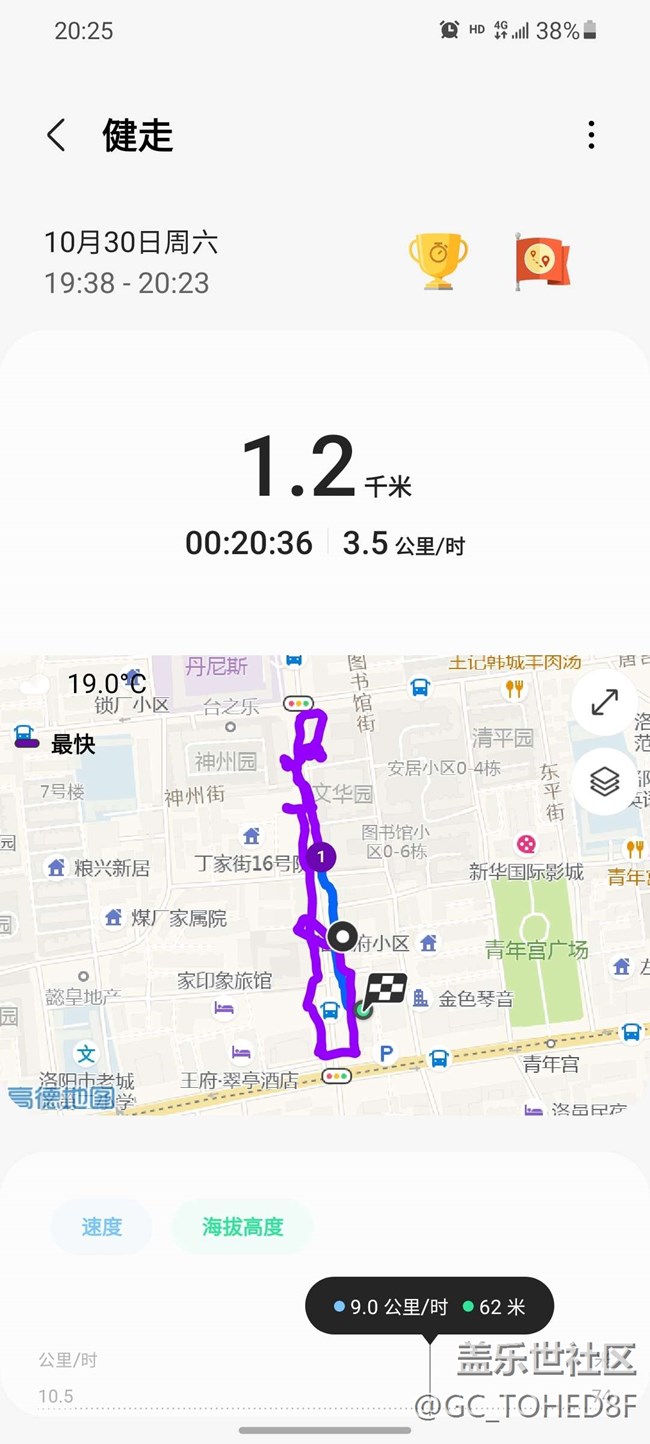This screenshot has height=1444, width=650.
Task: Open the red route flag badge
Action: coord(542,262)
